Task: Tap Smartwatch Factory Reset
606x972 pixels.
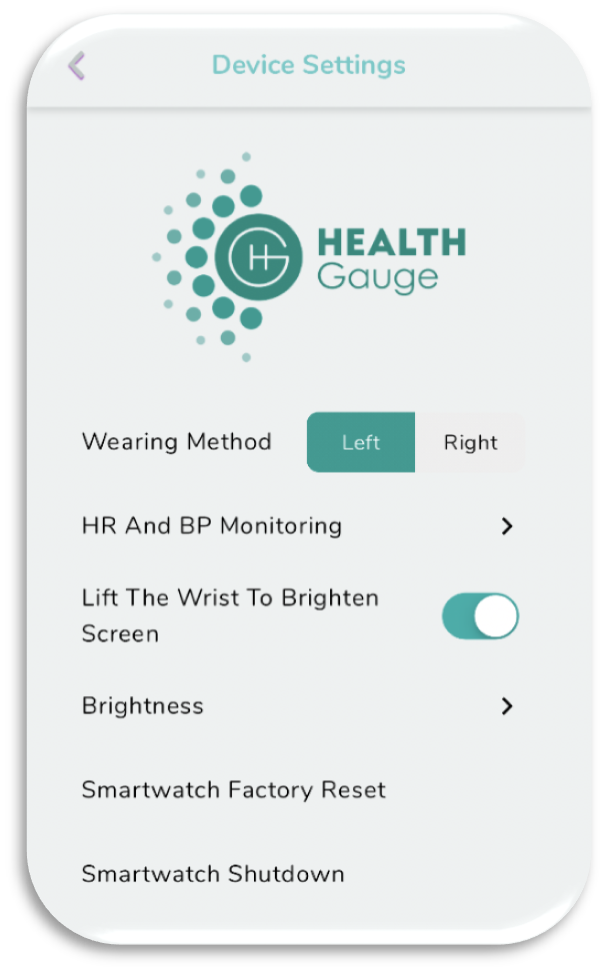Action: pos(234,790)
